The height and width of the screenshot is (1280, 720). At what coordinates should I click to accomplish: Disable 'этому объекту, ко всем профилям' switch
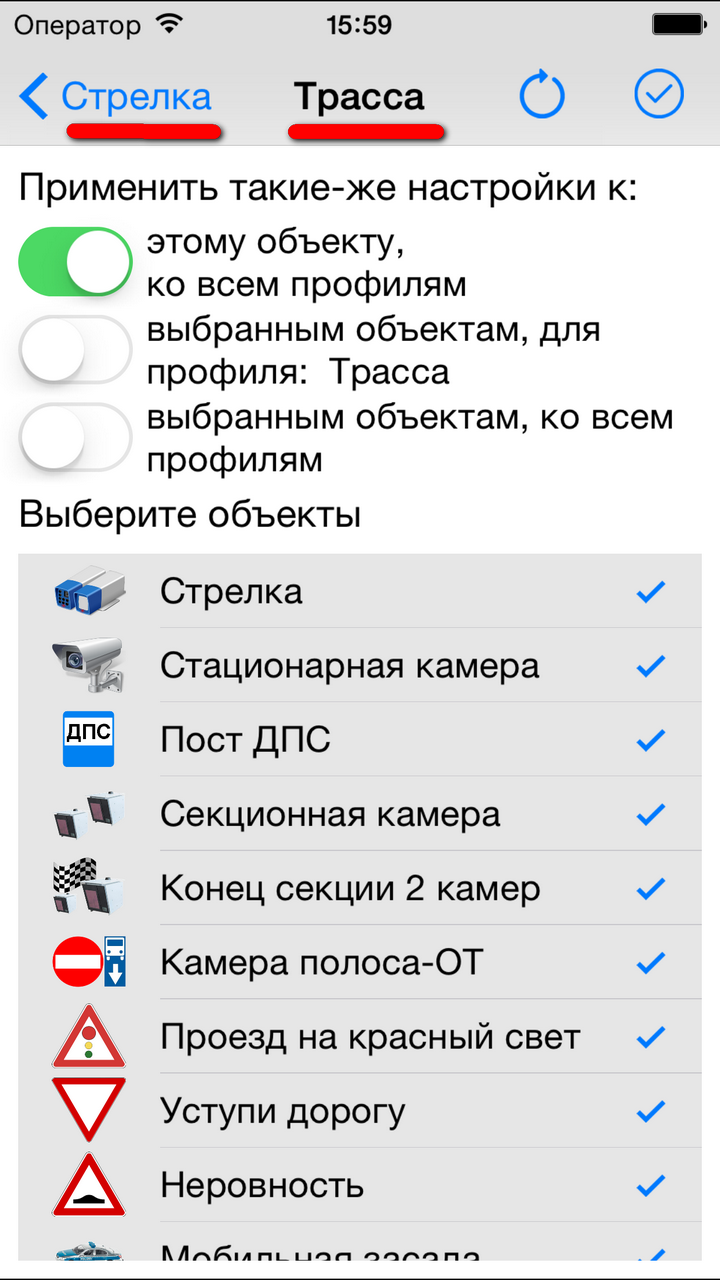pyautogui.click(x=76, y=262)
